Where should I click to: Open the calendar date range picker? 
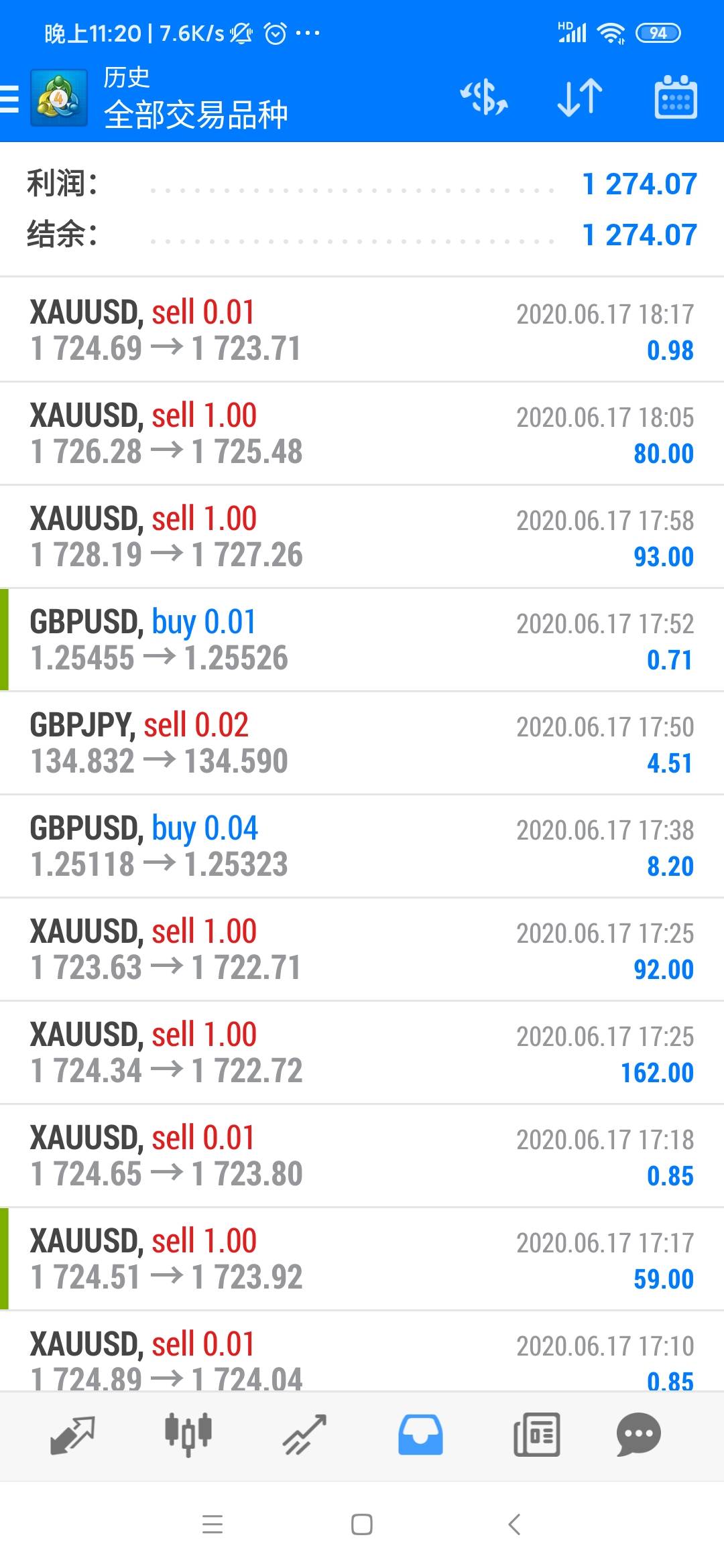click(675, 98)
